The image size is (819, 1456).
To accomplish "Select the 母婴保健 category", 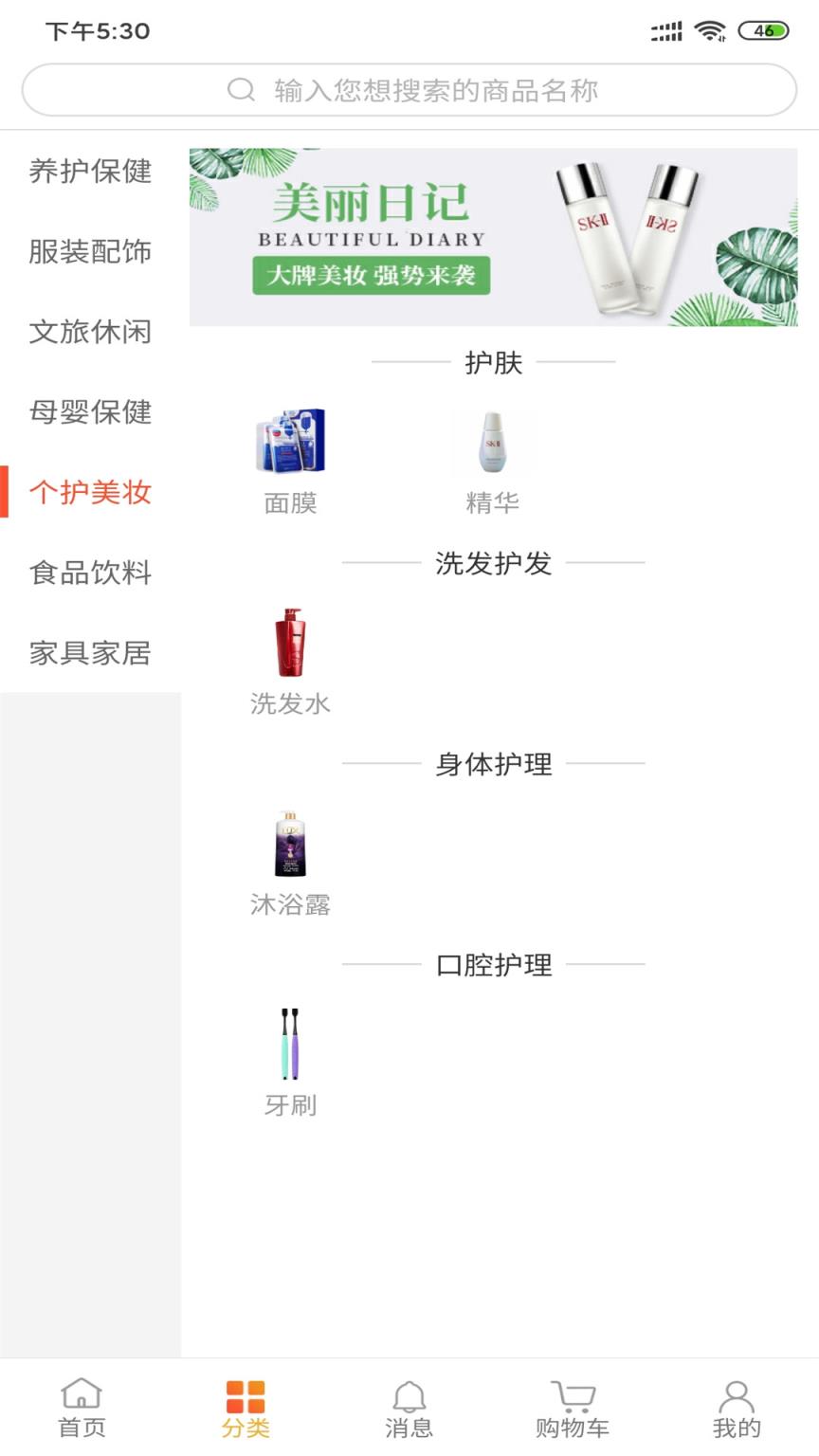I will 90,412.
